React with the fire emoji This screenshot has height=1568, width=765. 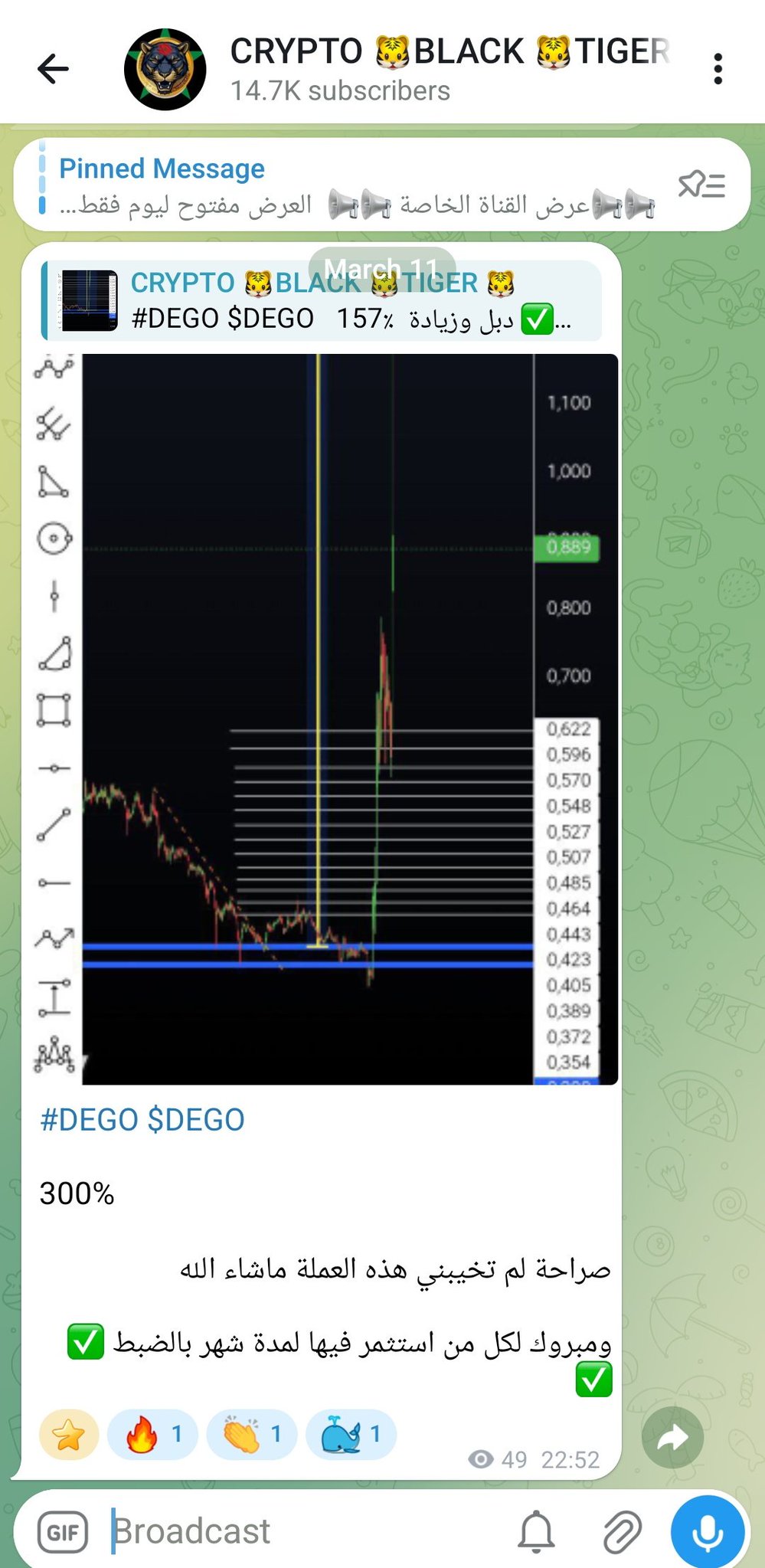tap(152, 1434)
